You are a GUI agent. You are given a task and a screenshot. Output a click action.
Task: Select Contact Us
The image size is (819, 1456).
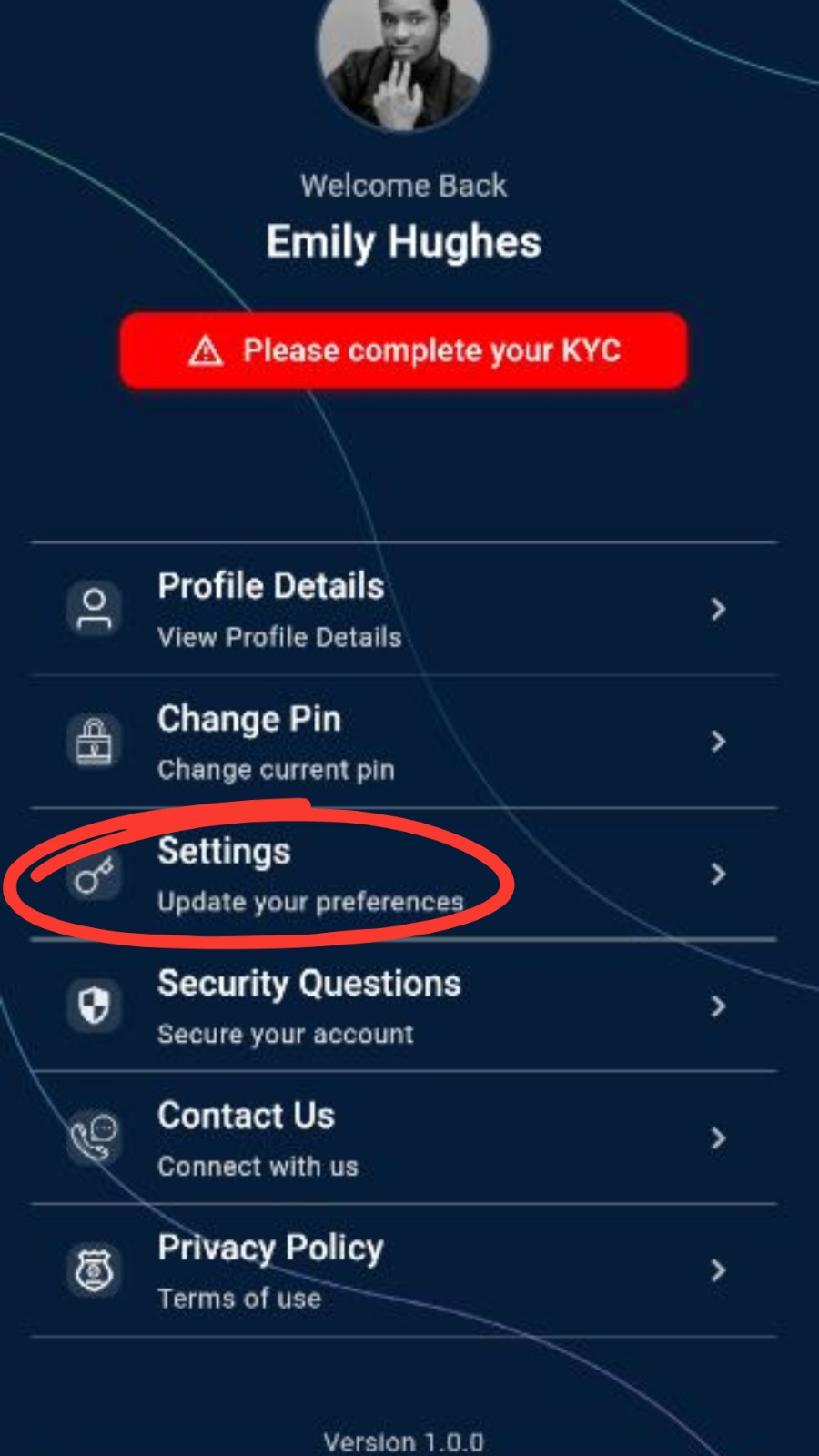tap(404, 1137)
